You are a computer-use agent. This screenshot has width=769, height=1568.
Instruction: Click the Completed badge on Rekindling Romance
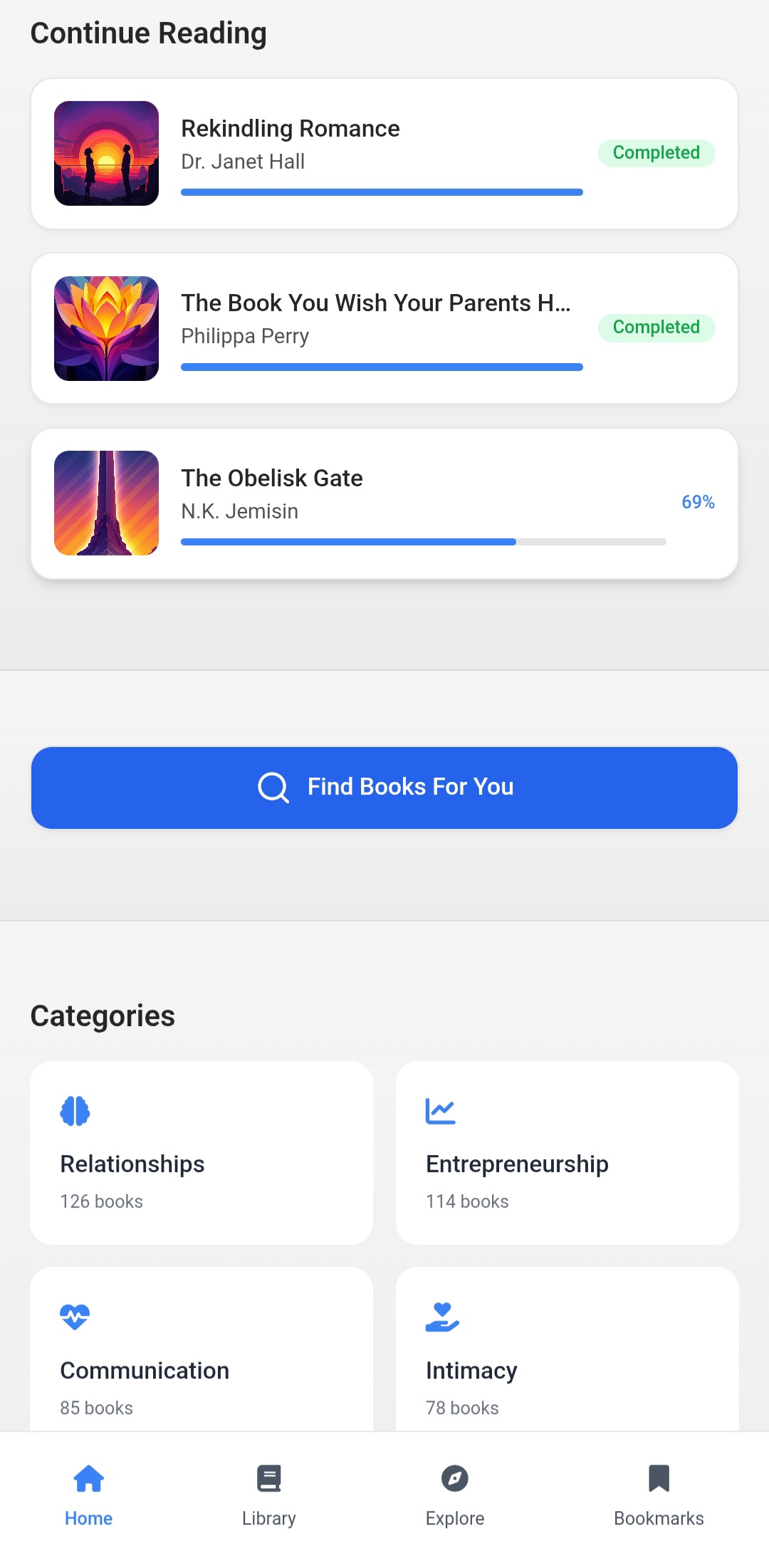point(656,152)
